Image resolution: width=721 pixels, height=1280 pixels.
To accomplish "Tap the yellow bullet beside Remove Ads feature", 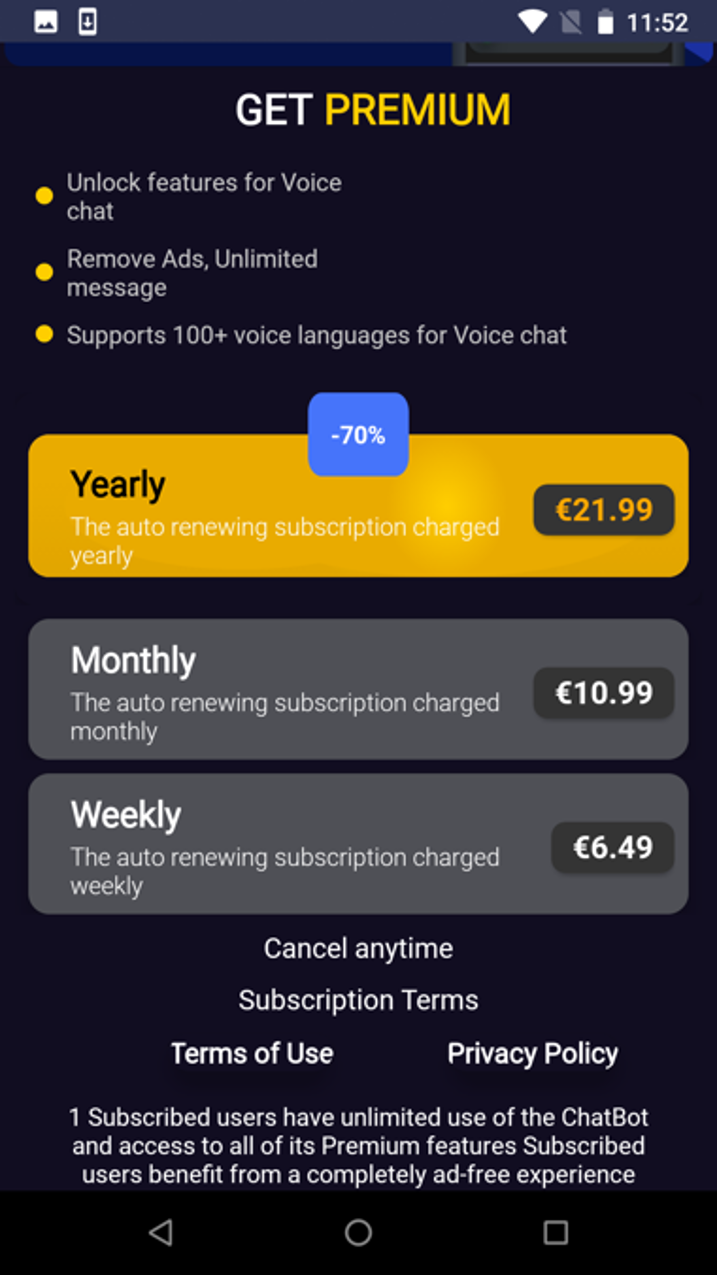I will pyautogui.click(x=44, y=272).
